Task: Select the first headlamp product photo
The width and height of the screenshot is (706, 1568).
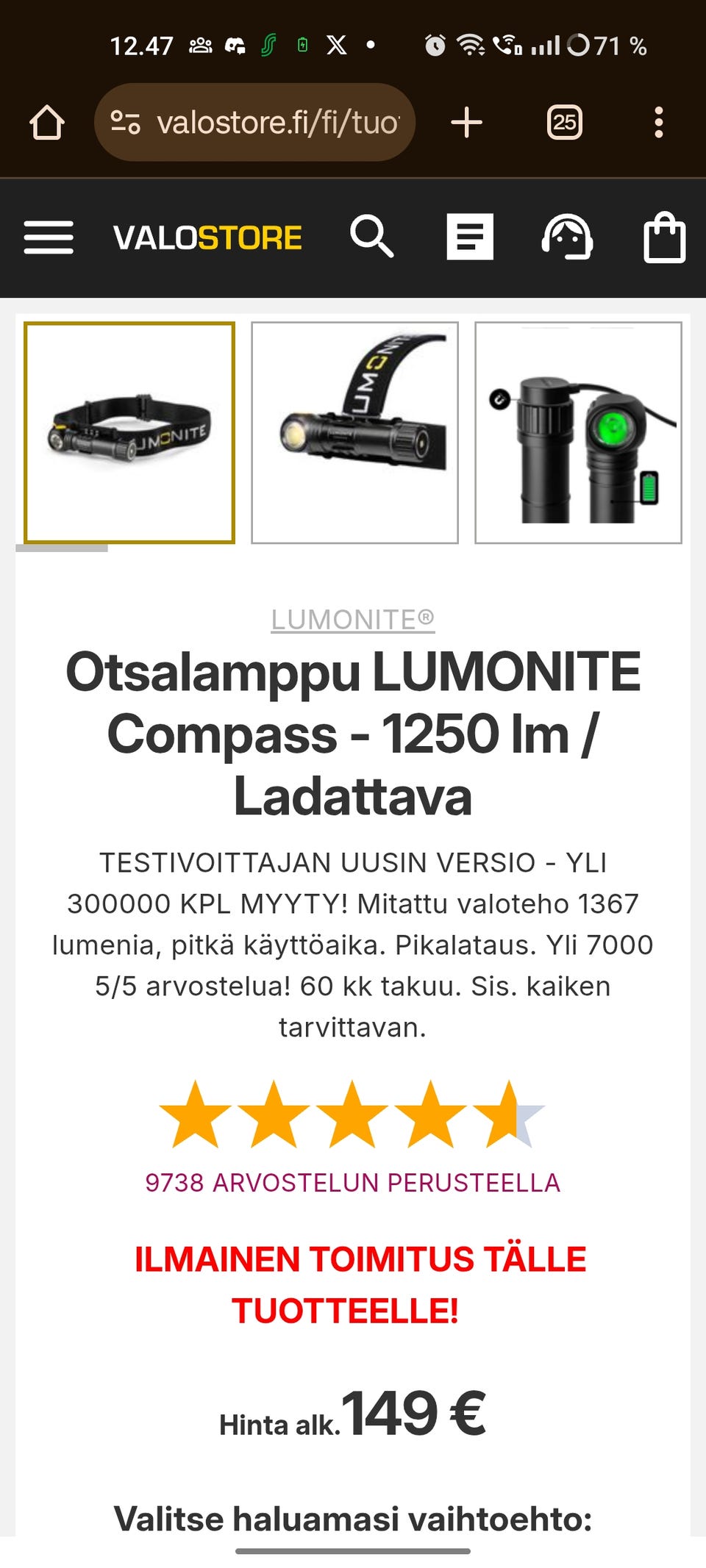Action: click(129, 433)
